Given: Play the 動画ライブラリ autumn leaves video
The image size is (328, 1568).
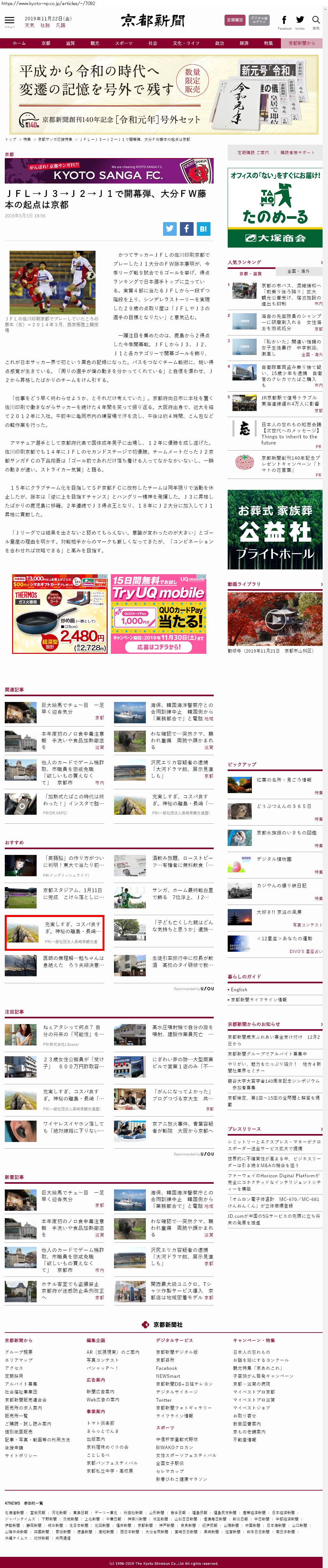Looking at the screenshot, I should (x=275, y=620).
